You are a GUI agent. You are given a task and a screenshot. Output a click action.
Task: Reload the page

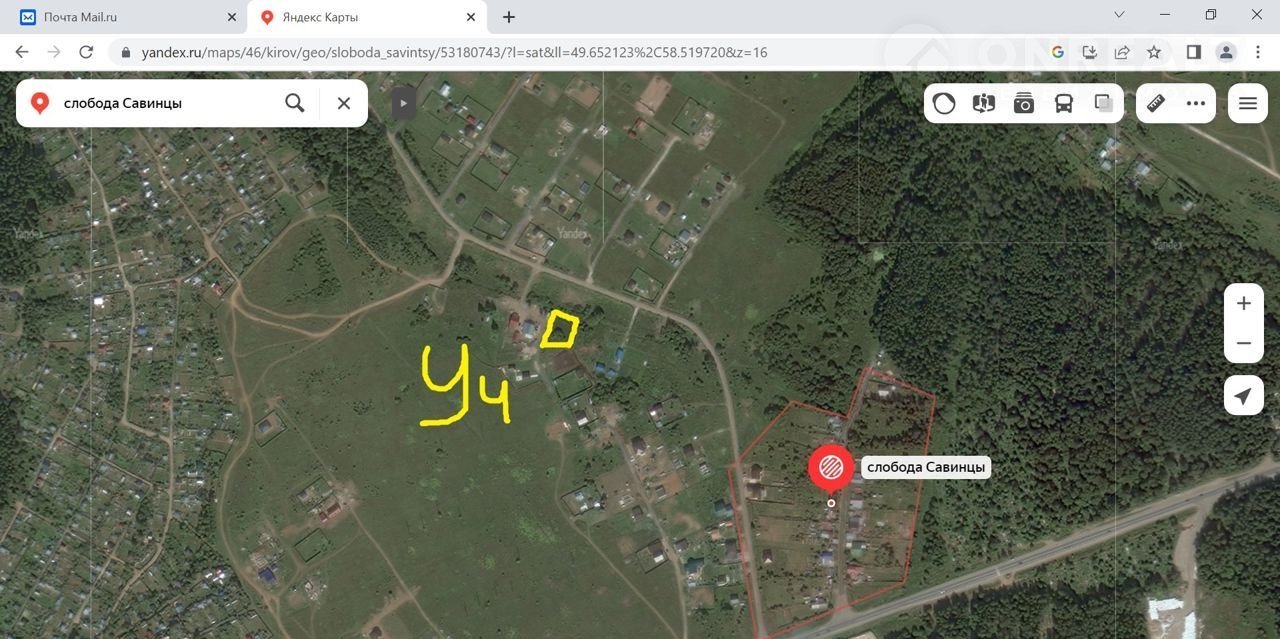coord(86,52)
